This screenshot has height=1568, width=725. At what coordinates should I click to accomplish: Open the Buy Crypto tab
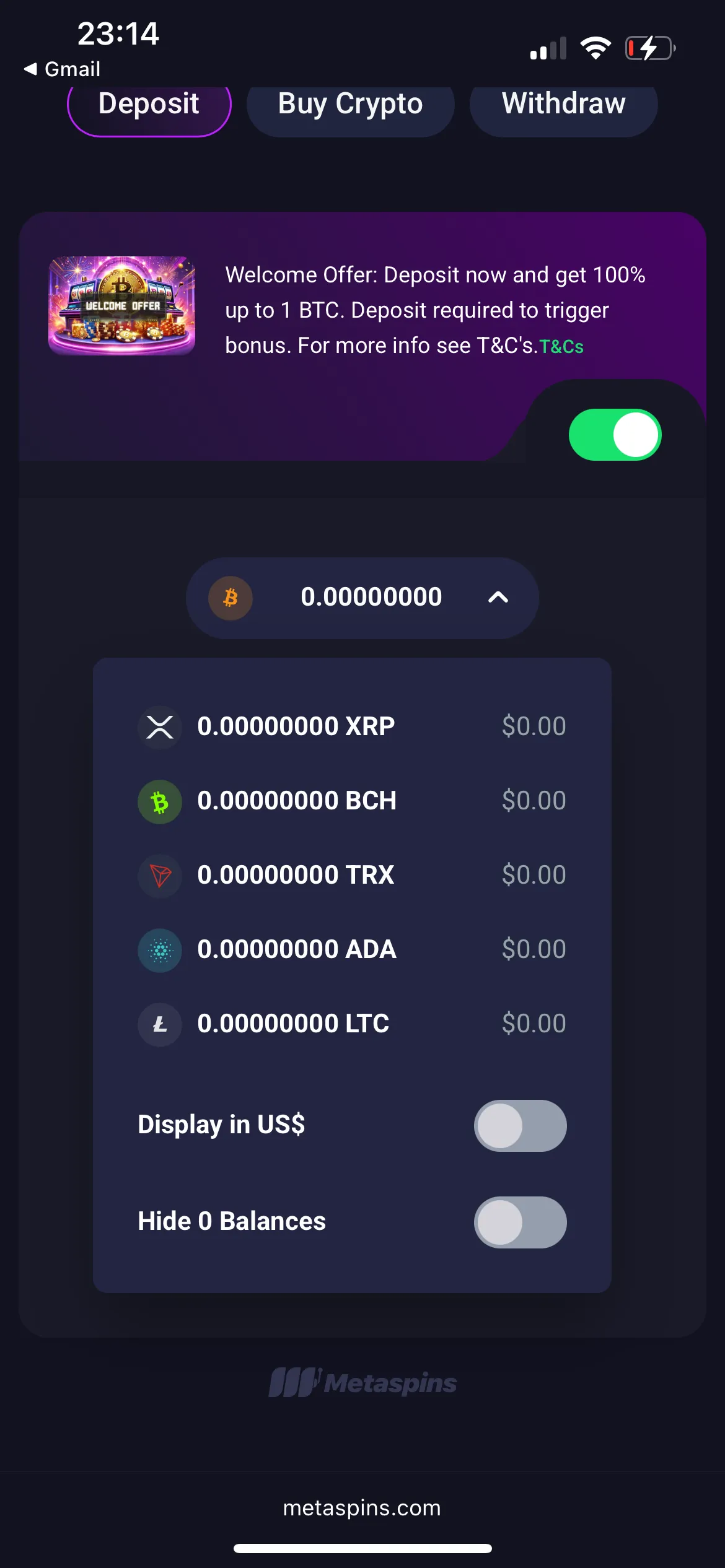point(350,105)
